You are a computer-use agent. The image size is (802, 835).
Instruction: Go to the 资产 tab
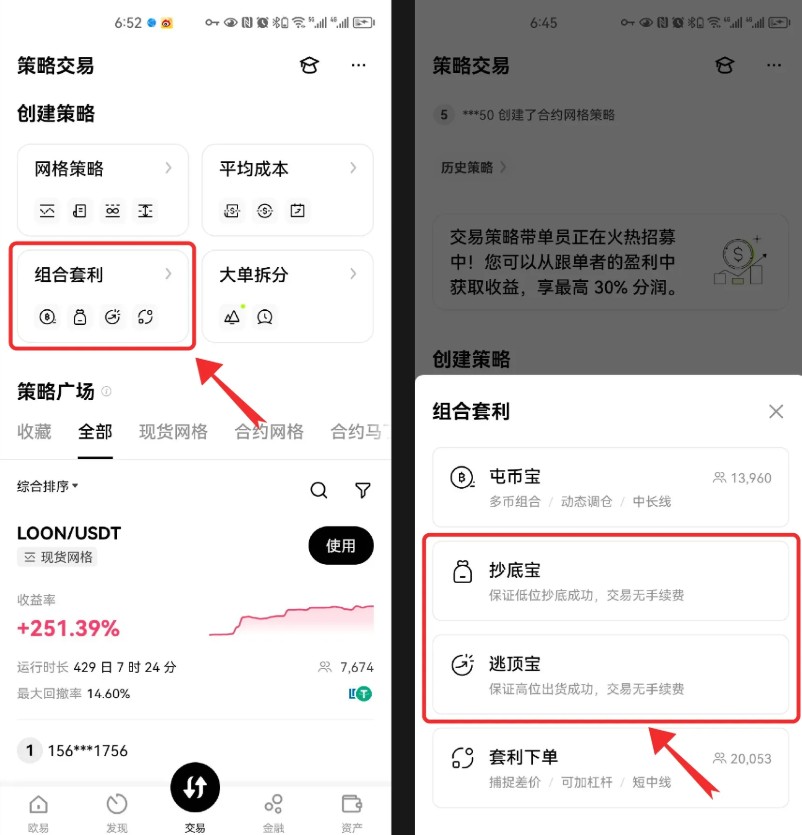click(351, 812)
